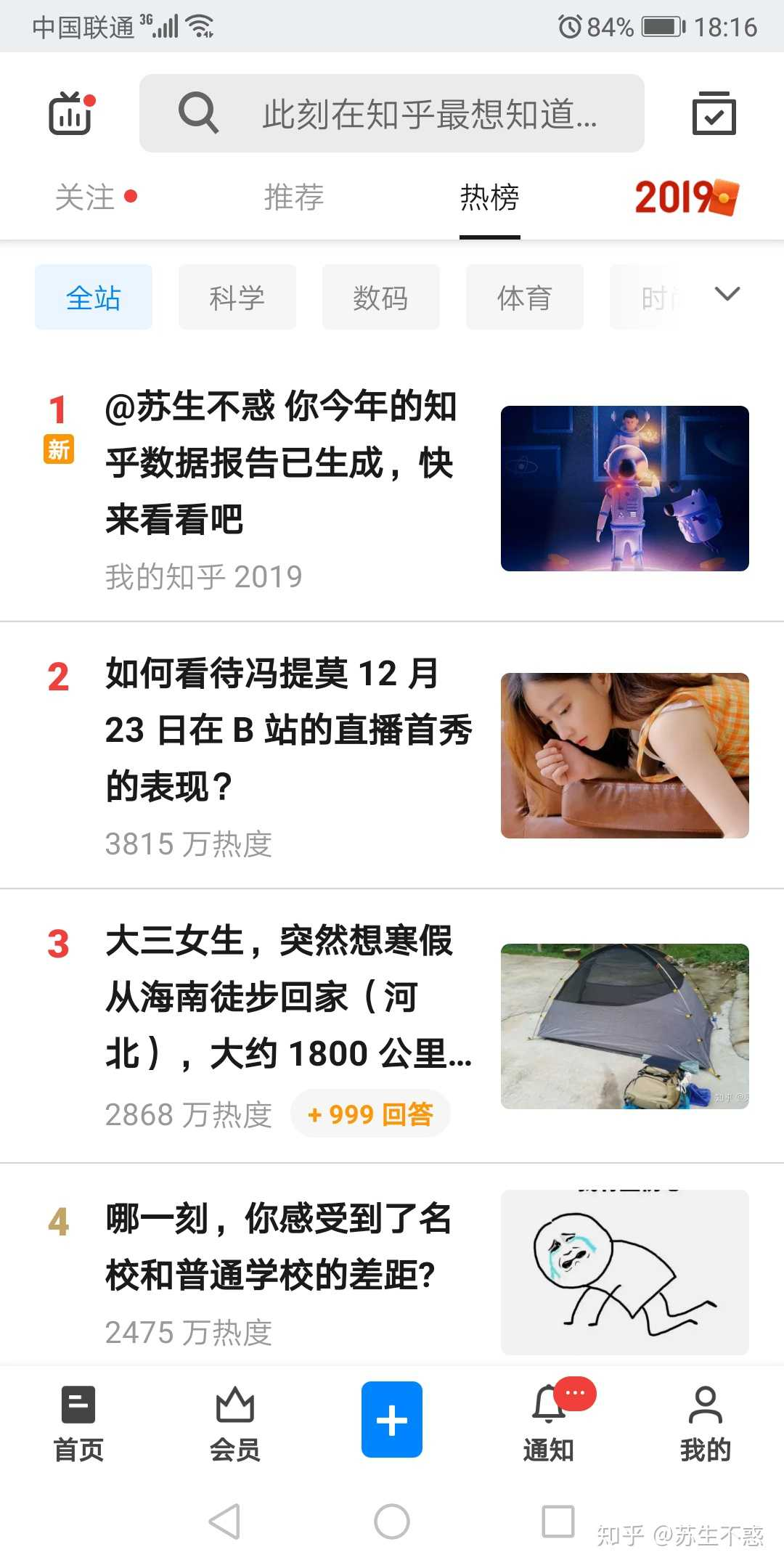Screen dimensions: 784x1568
Task: Select the 热榜 tab
Action: click(489, 197)
